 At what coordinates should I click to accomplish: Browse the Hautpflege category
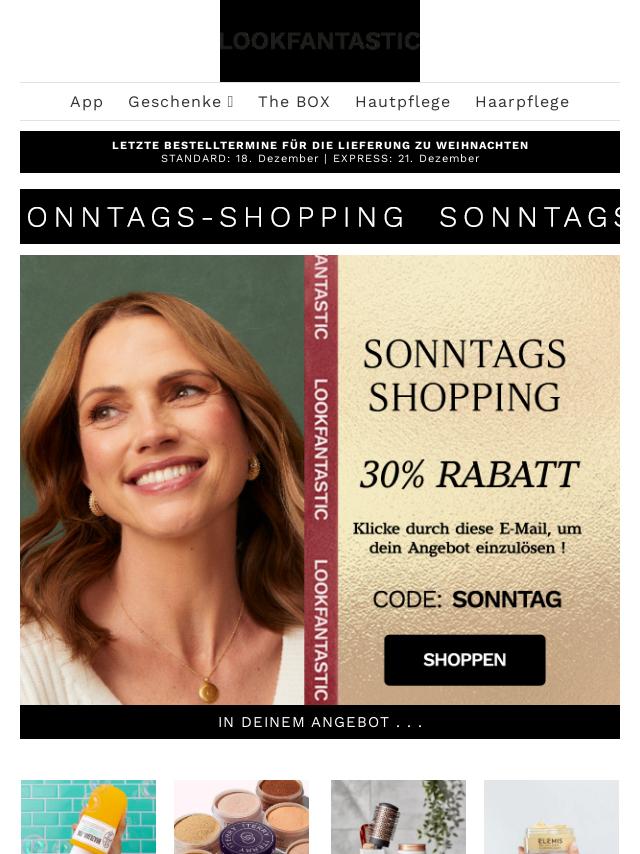[x=402, y=102]
